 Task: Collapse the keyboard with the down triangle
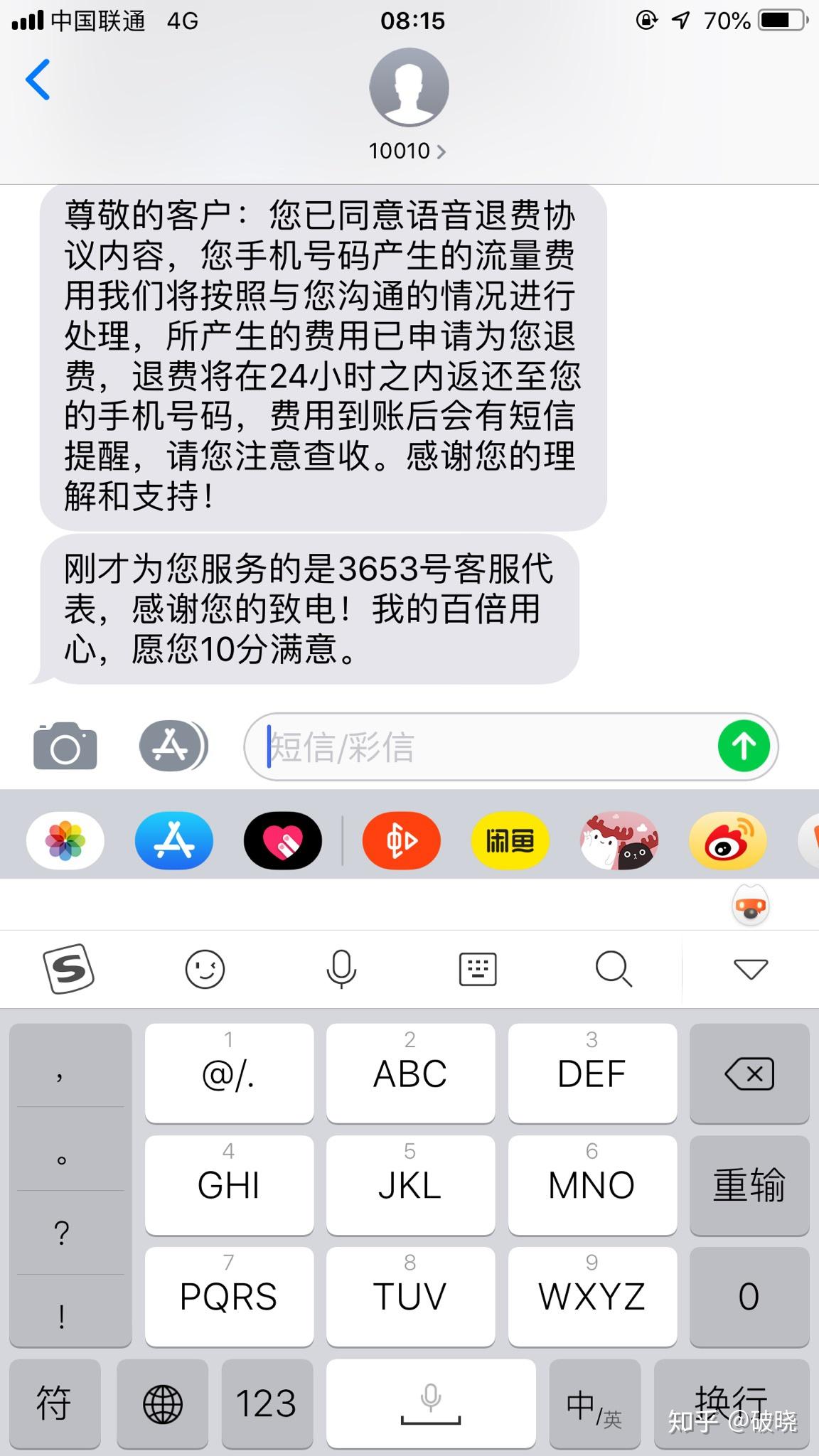tap(751, 968)
